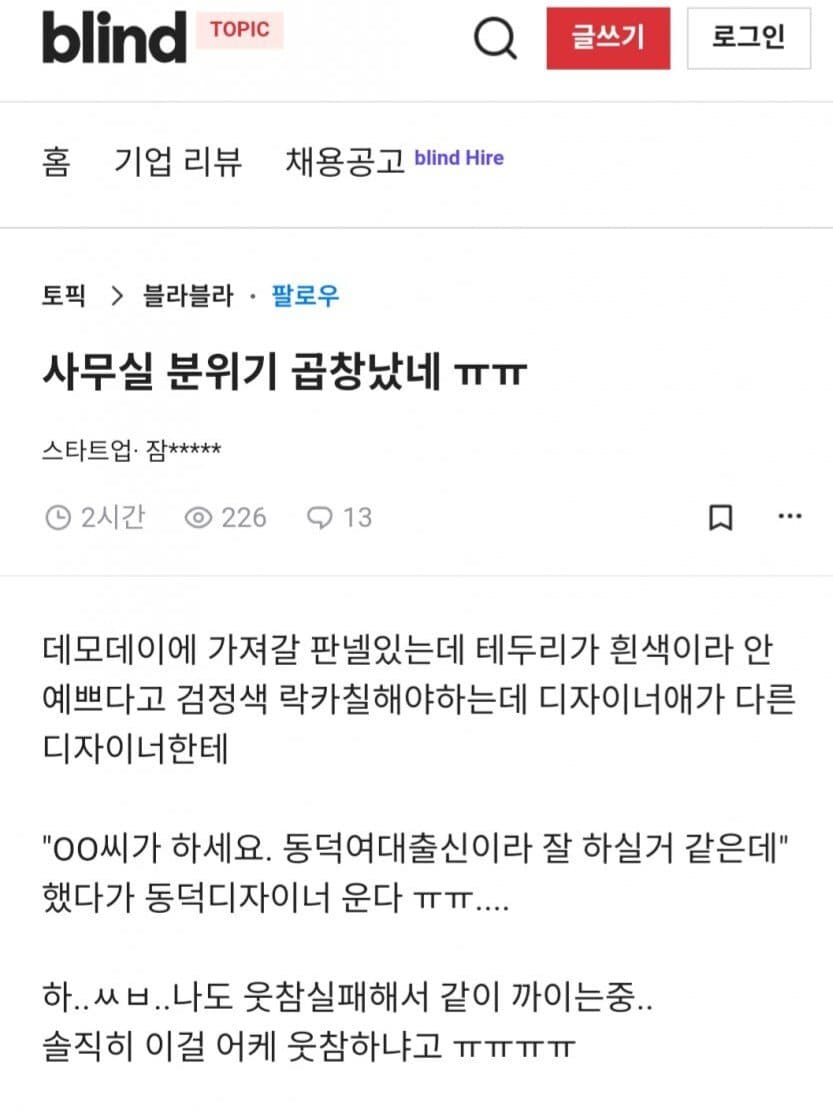833x1111 pixels.
Task: Bookmark this post
Action: click(720, 517)
